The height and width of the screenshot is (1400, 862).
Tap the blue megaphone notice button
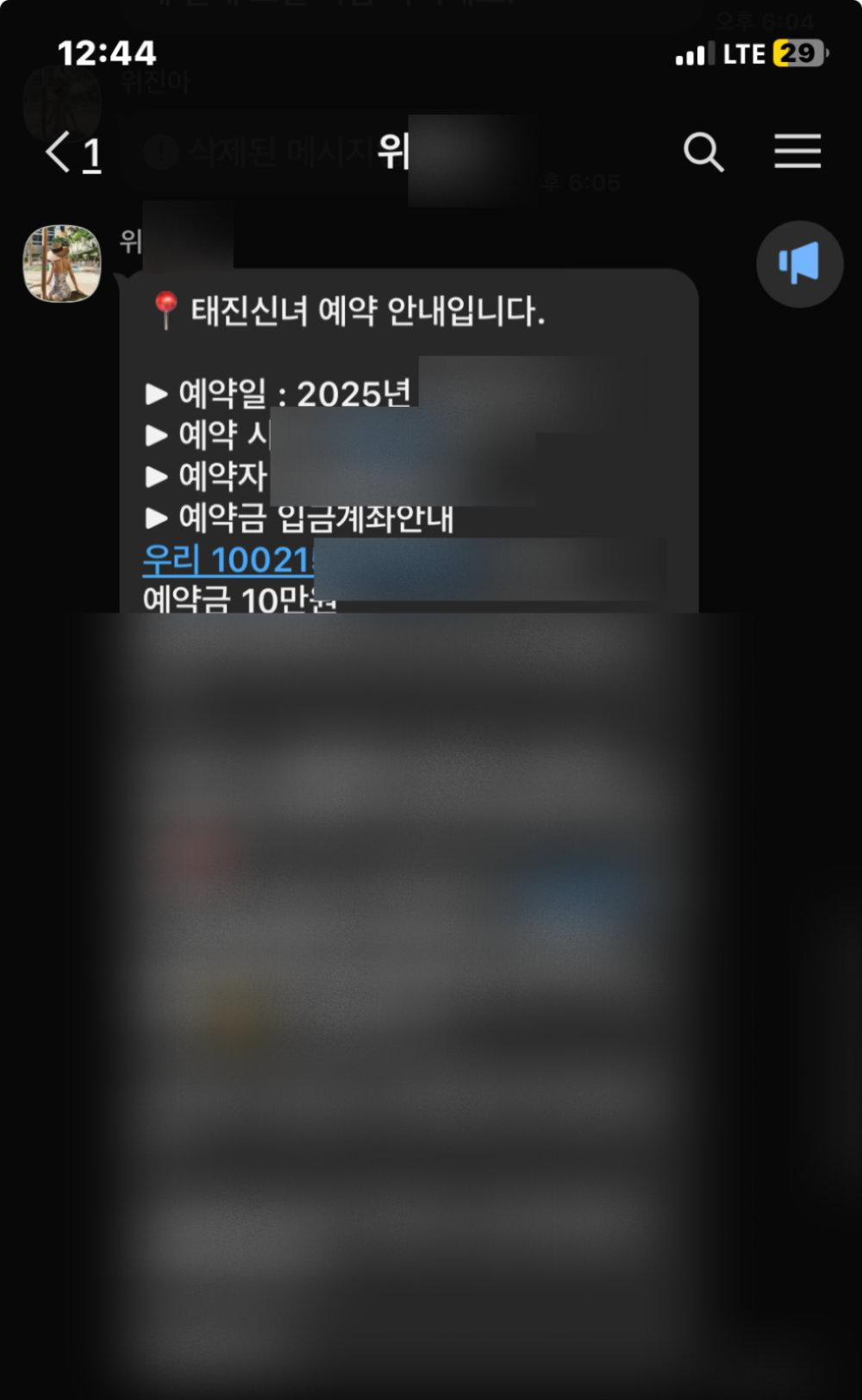point(799,264)
